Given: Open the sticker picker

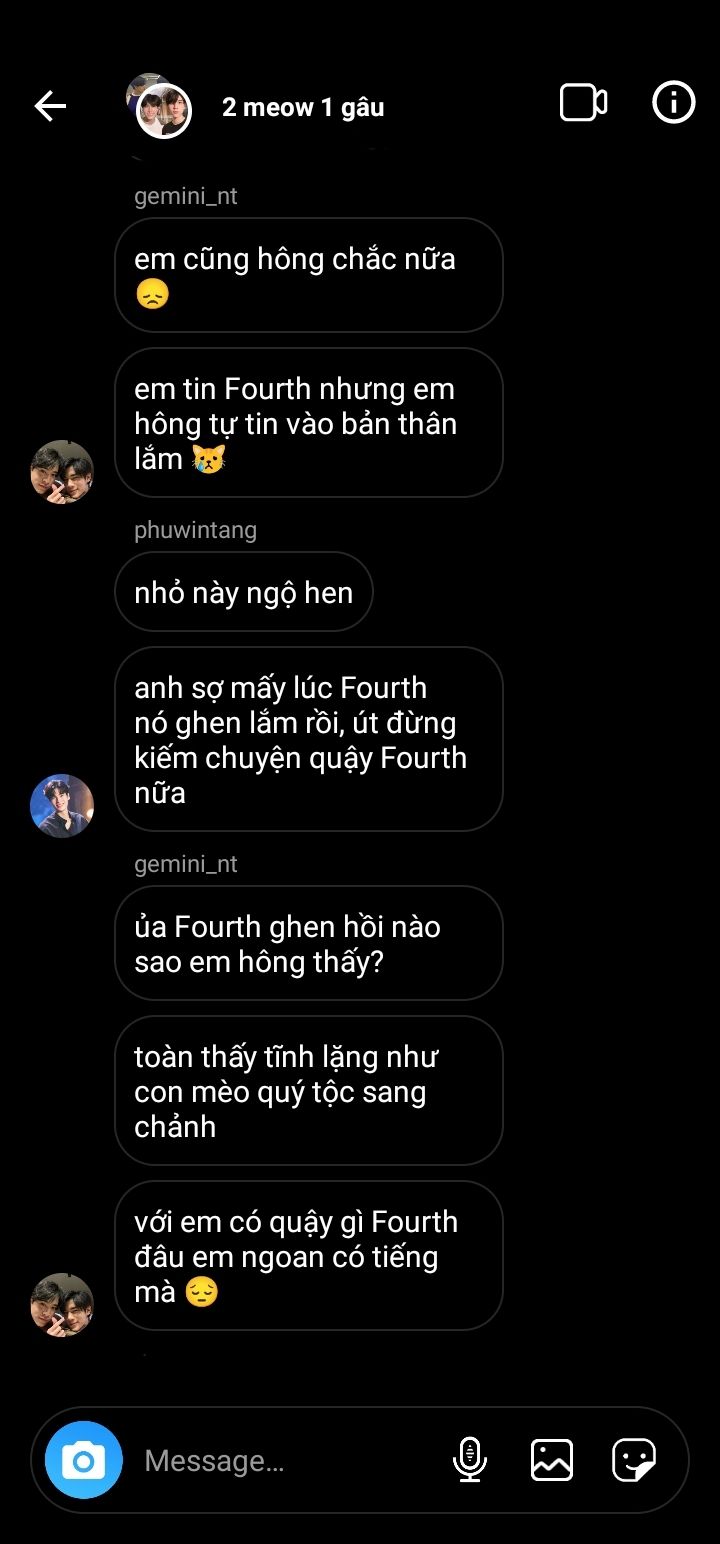Looking at the screenshot, I should tap(634, 1460).
